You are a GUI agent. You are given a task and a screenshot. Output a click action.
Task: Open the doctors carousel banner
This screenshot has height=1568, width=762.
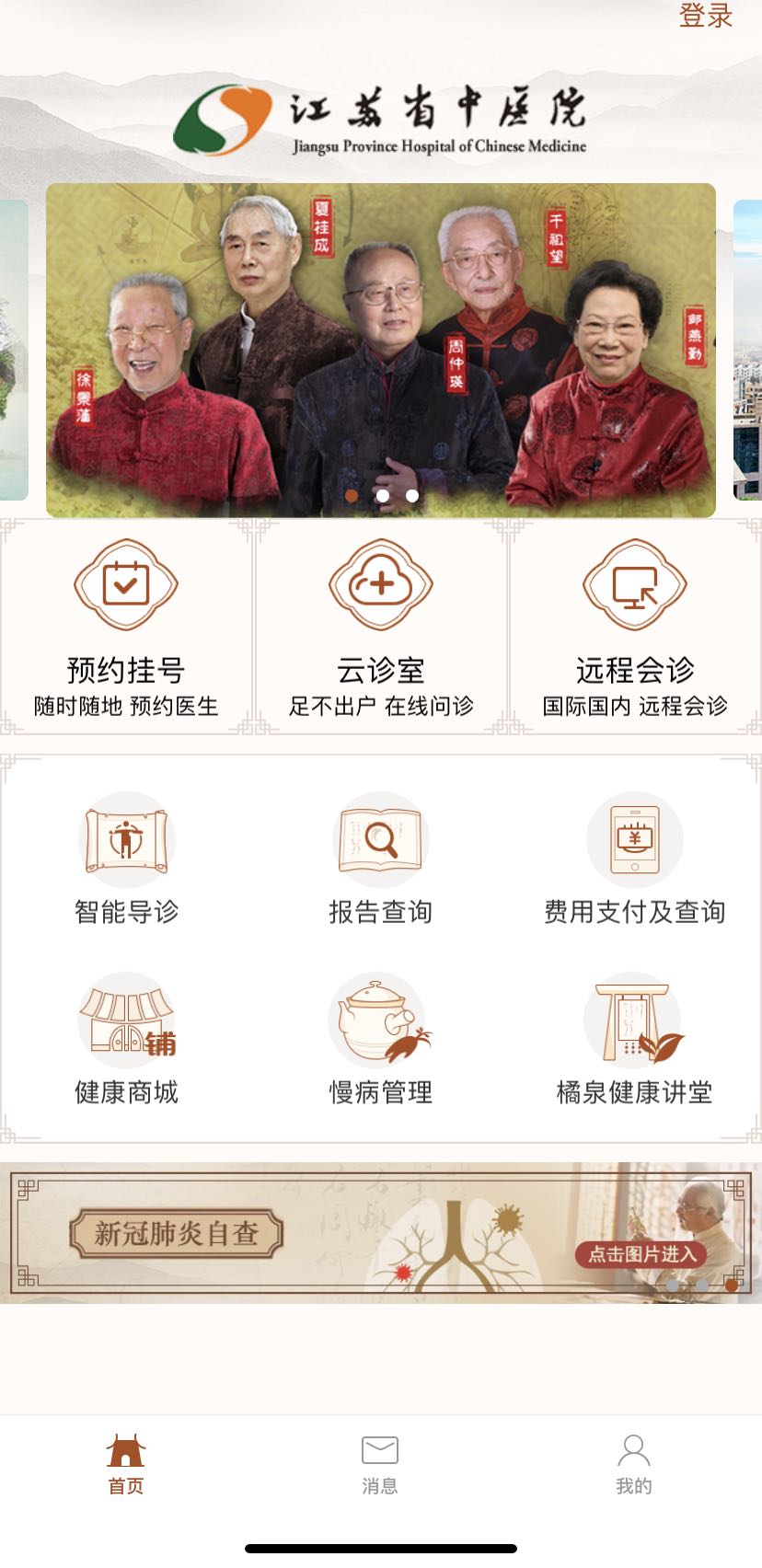(380, 350)
